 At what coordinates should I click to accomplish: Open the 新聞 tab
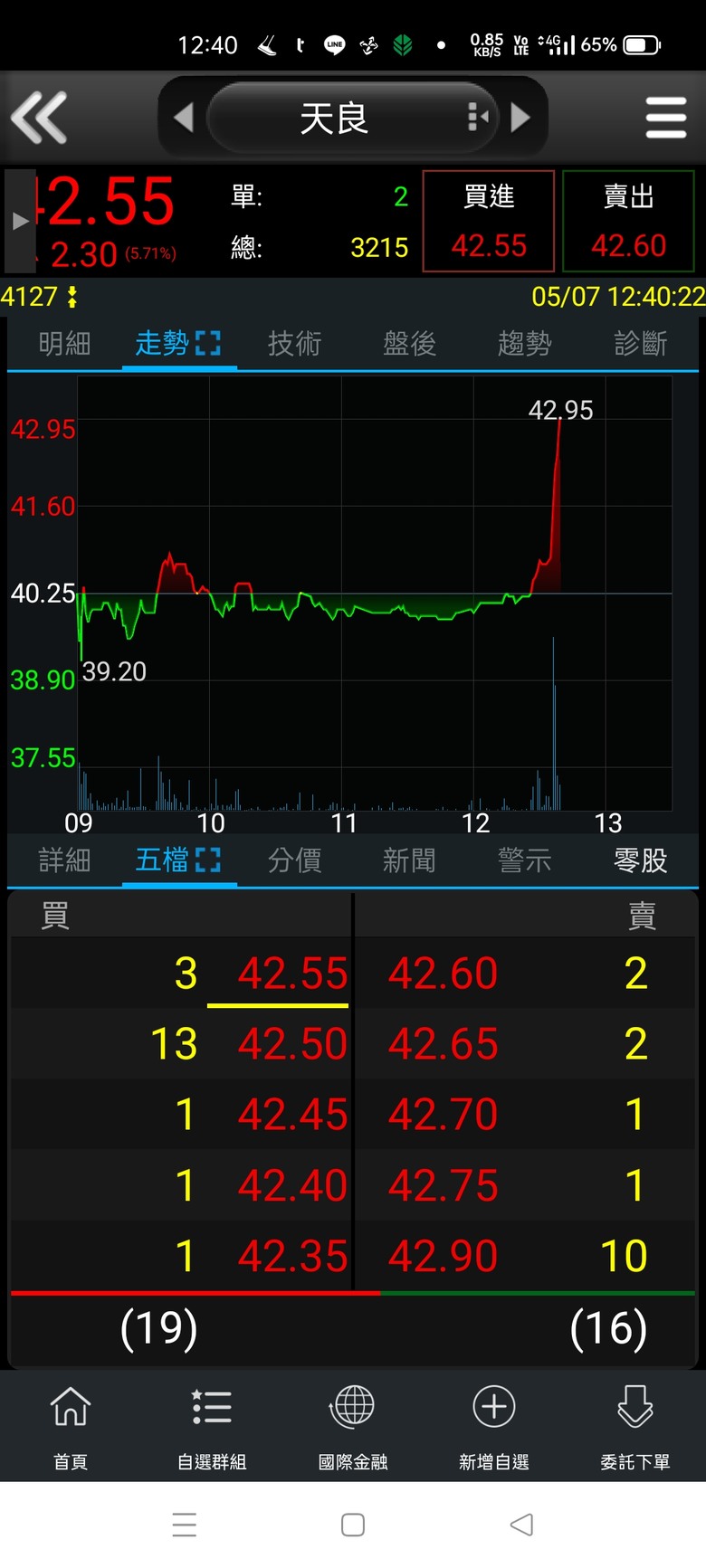coord(409,860)
